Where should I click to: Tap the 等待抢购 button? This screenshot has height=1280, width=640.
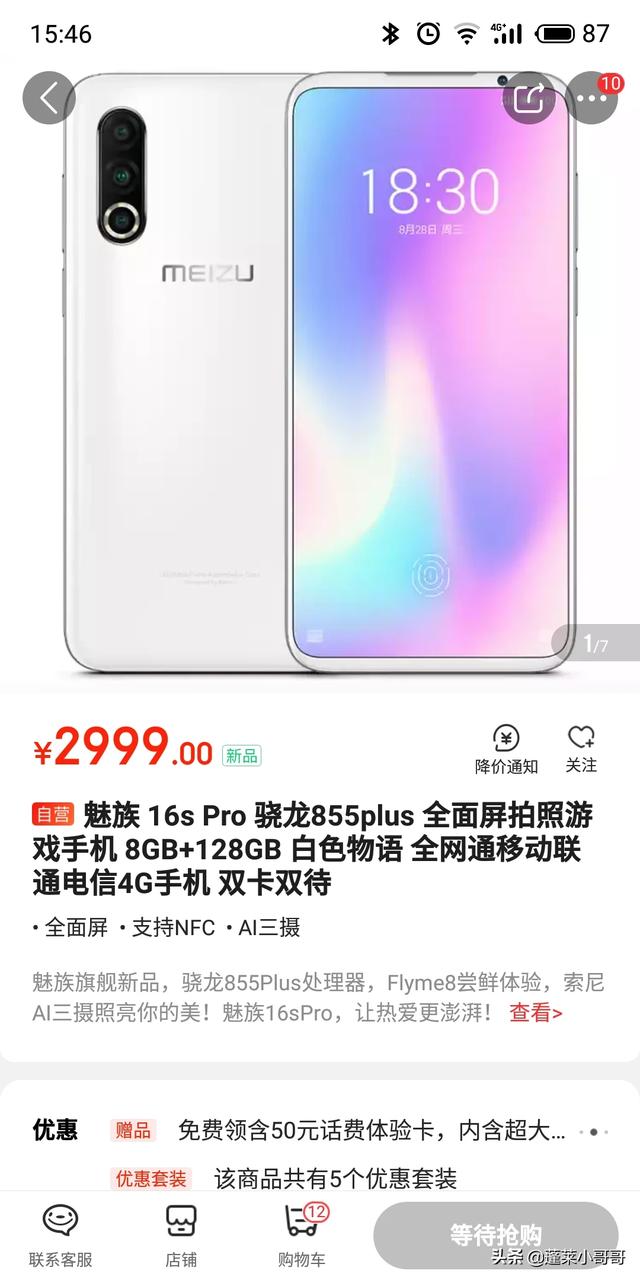[x=496, y=1235]
